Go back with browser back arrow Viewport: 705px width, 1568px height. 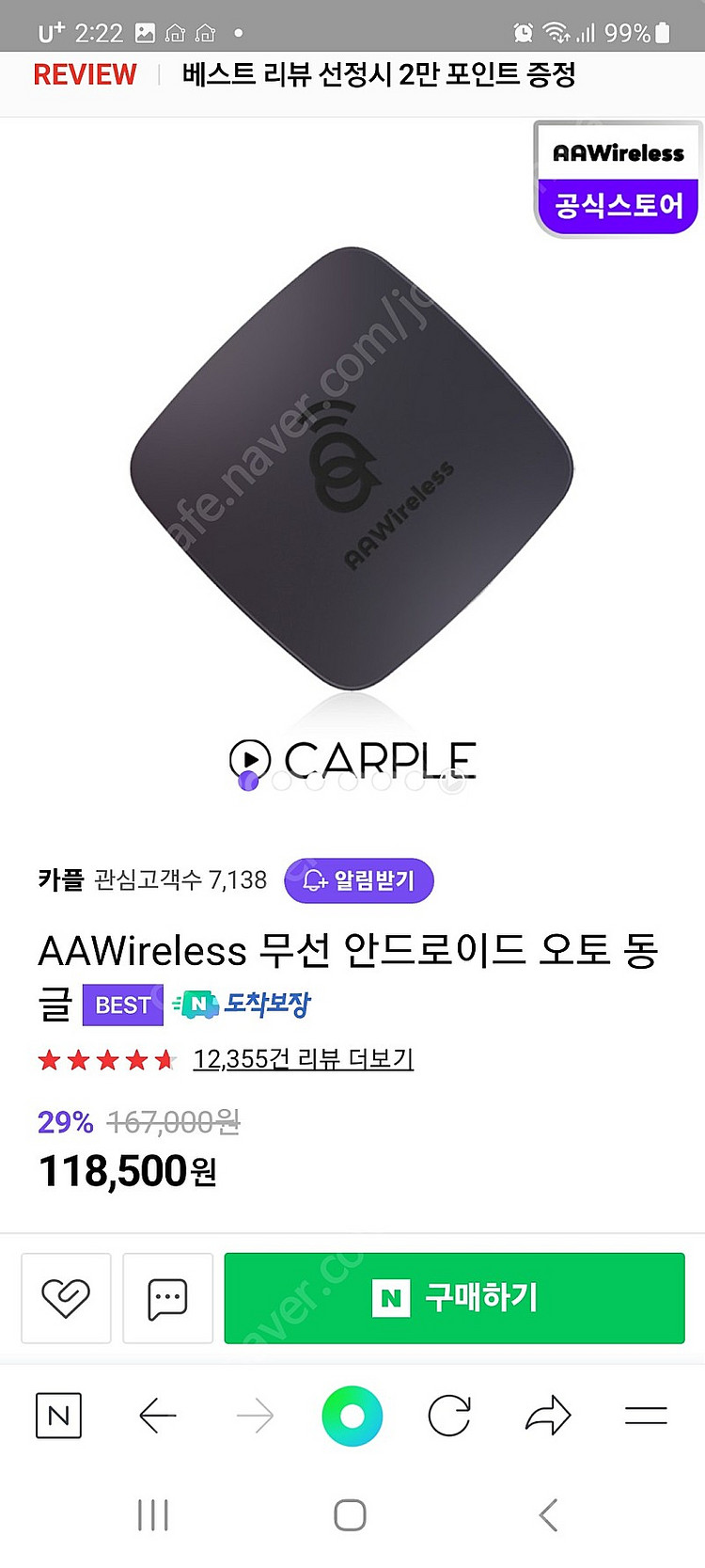click(x=157, y=1416)
